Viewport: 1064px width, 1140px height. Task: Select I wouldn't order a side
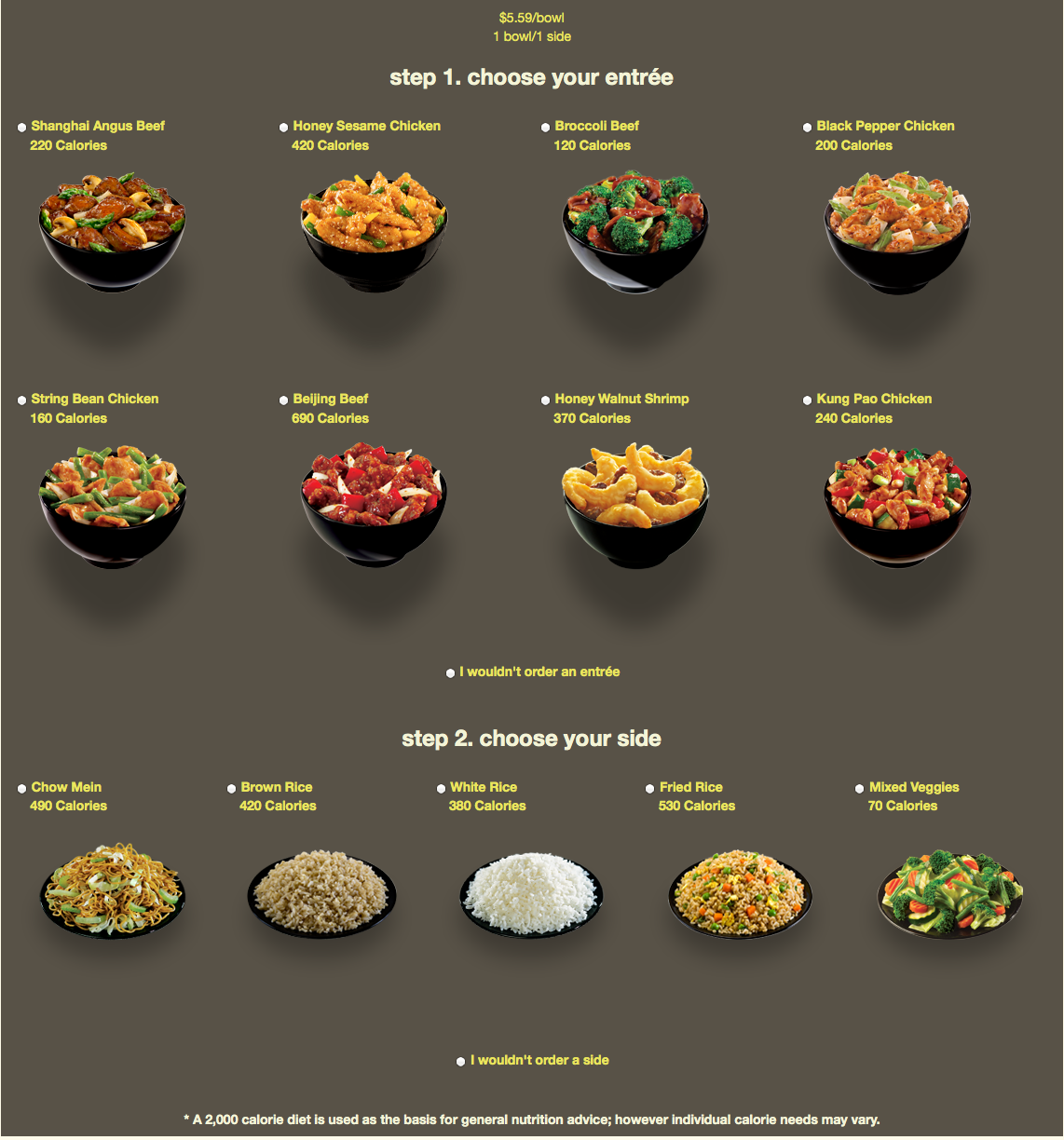[x=461, y=1062]
